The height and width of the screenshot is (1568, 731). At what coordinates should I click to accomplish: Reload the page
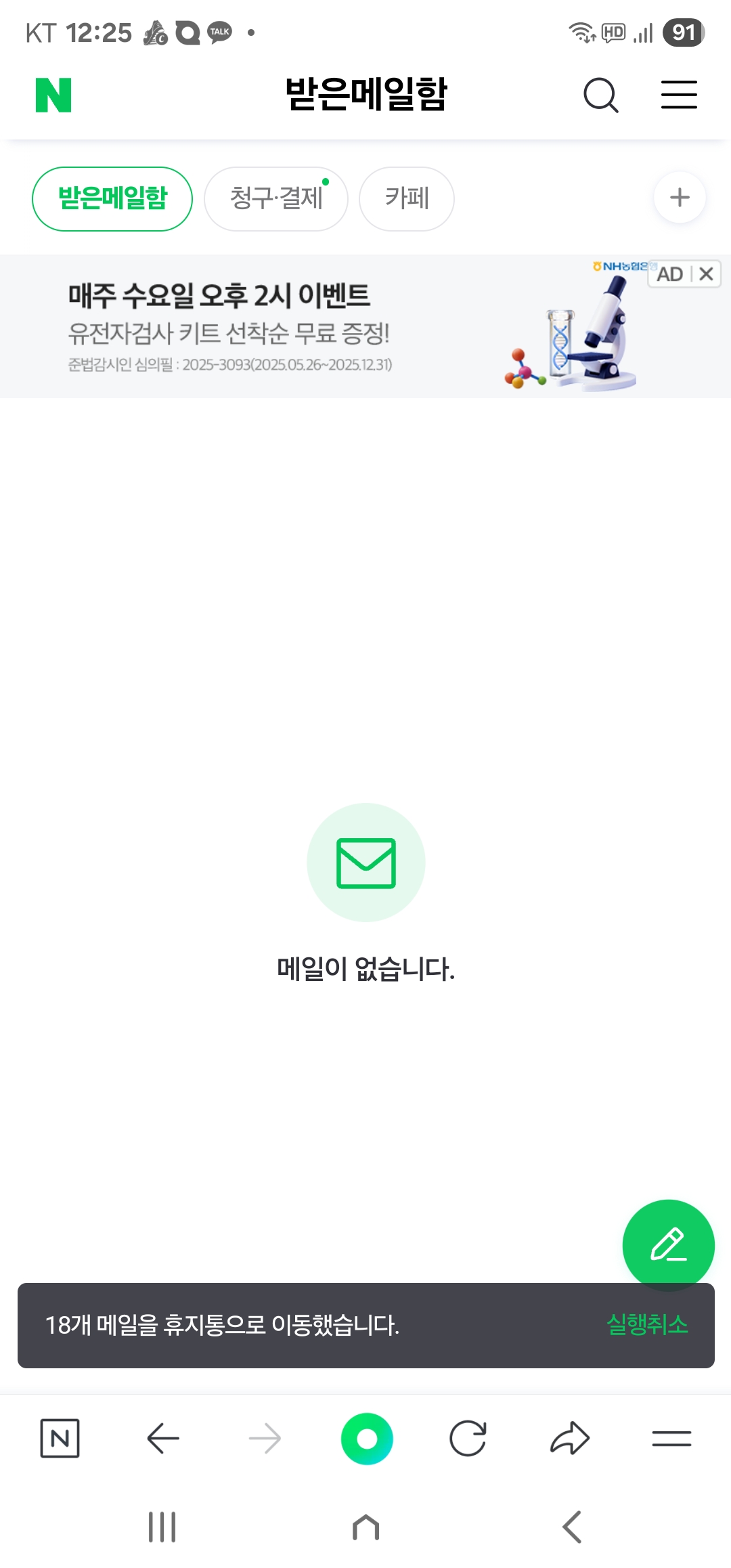coord(468,1438)
